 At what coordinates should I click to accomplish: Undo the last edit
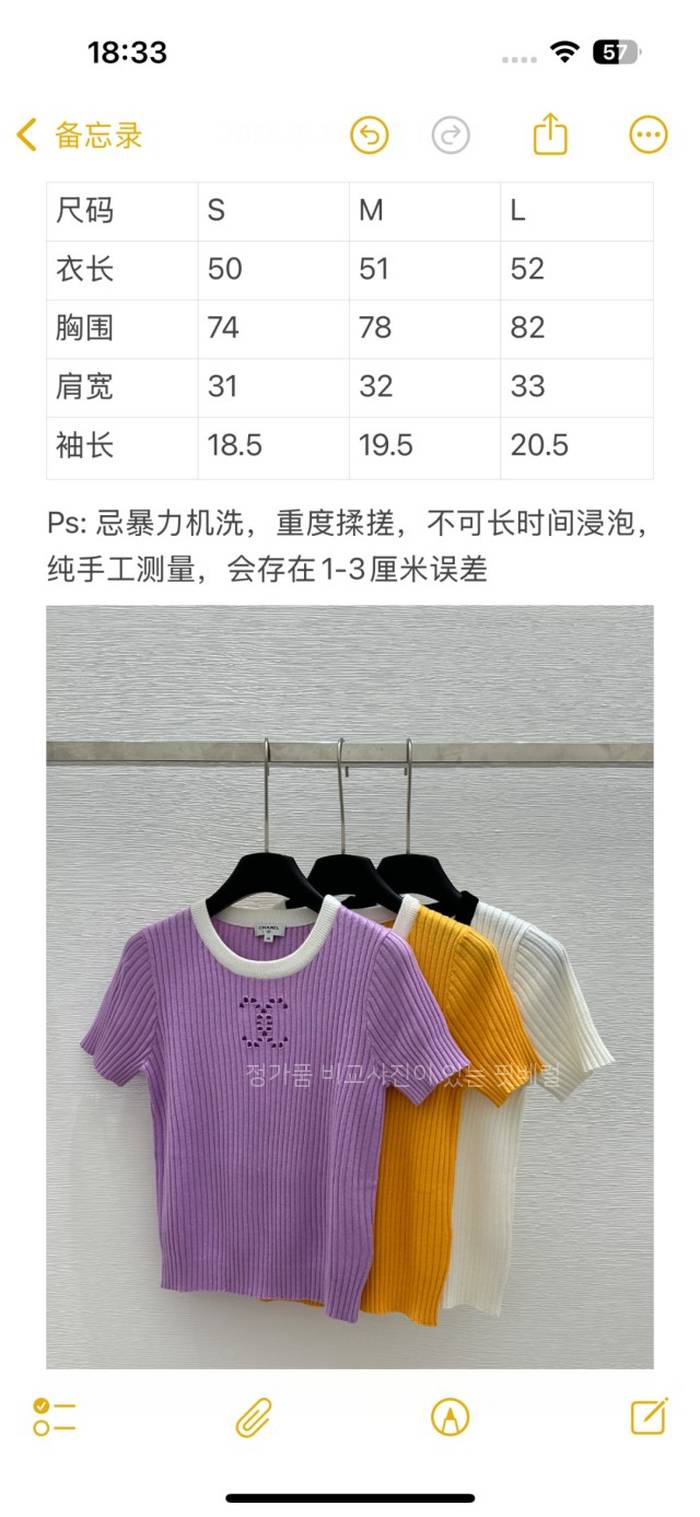point(369,135)
